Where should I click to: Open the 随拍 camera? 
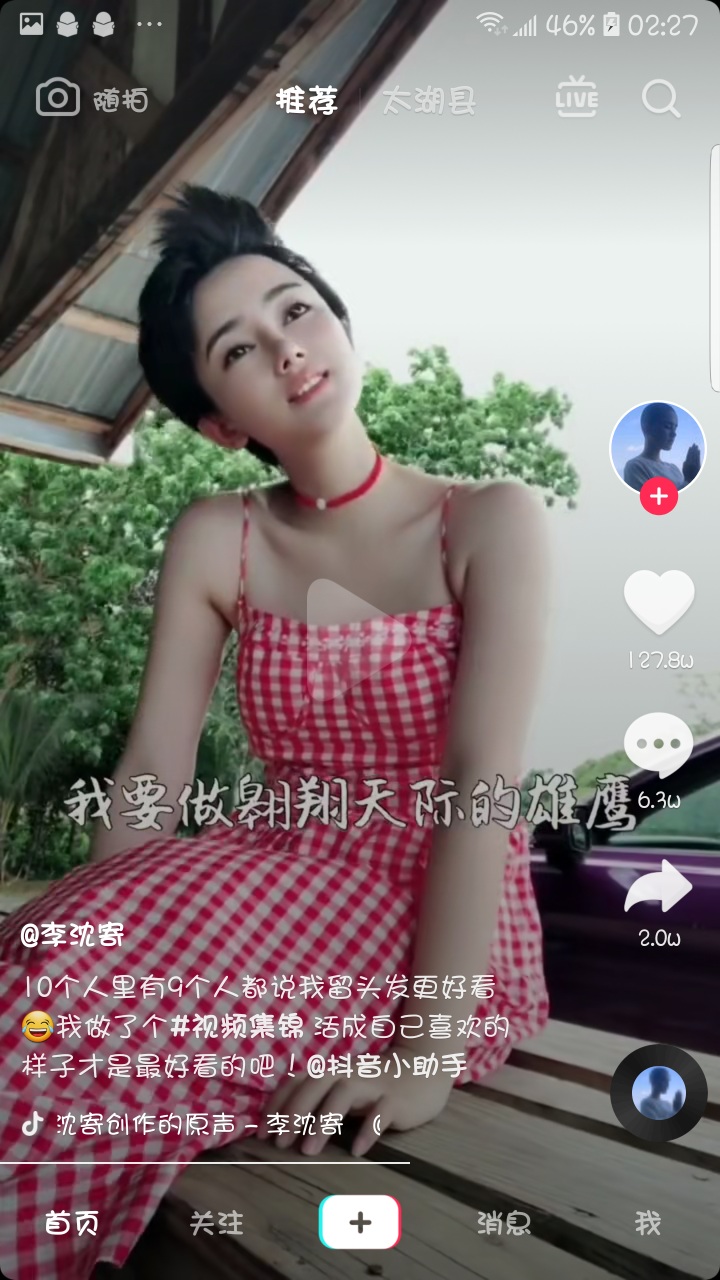point(93,99)
